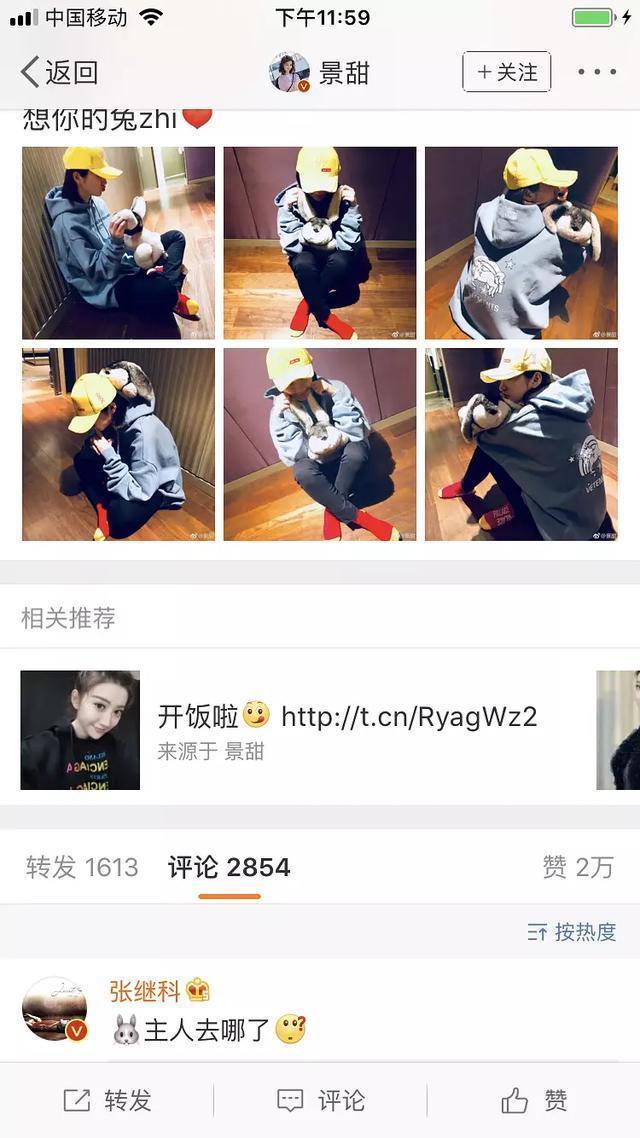Open the bottom-right photo in the grid
This screenshot has height=1138, width=640.
521,444
